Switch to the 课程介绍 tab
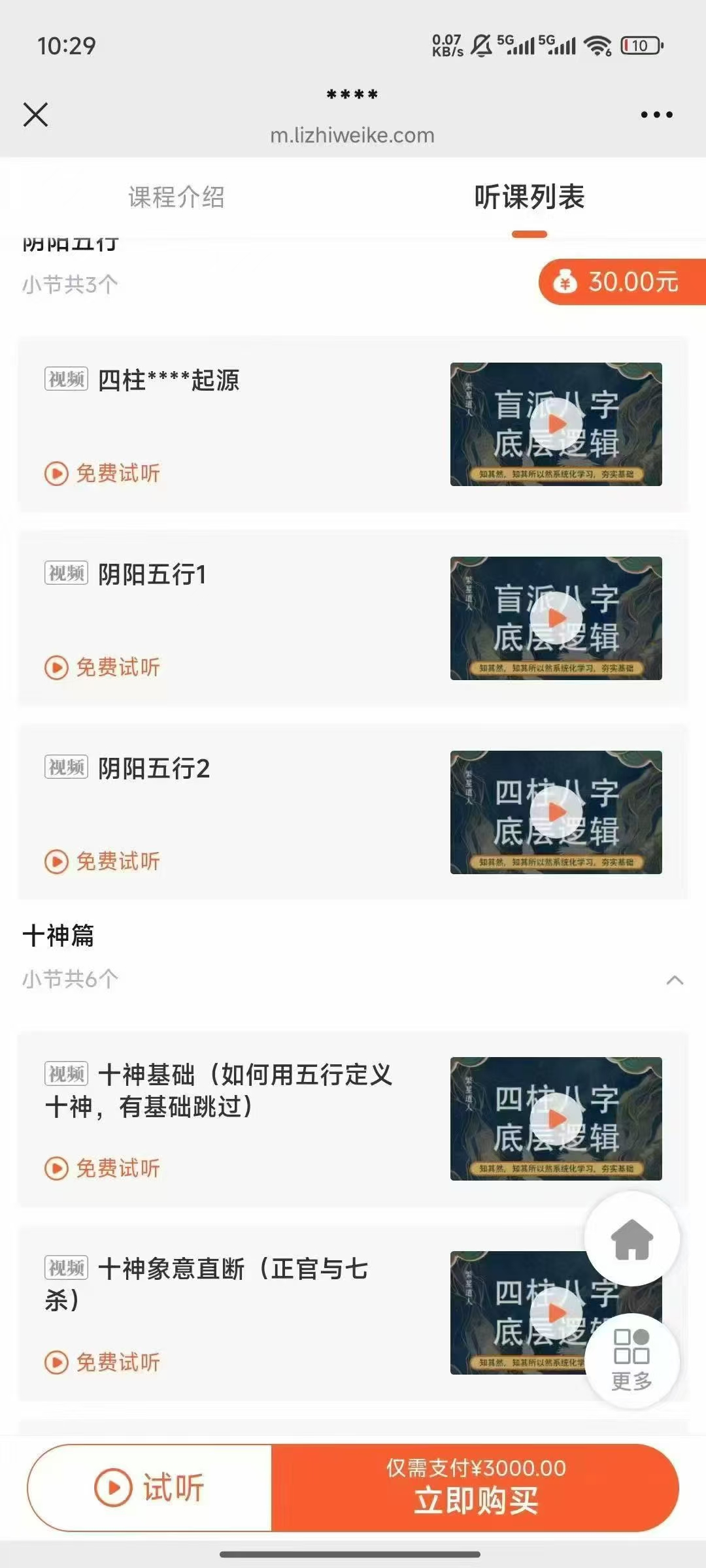This screenshot has height=1568, width=706. [176, 197]
